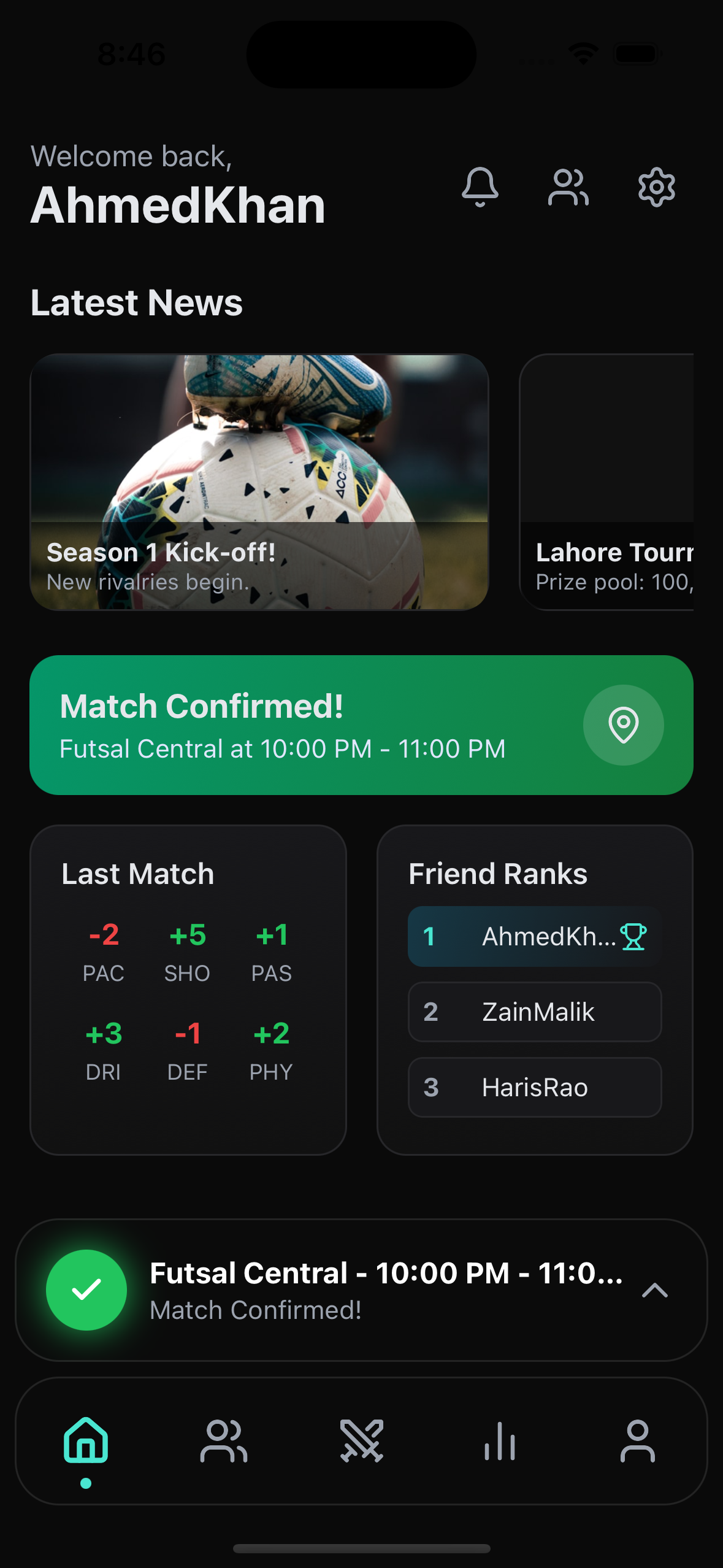Open the Last Match stats card
The width and height of the screenshot is (723, 1568).
pos(188,990)
